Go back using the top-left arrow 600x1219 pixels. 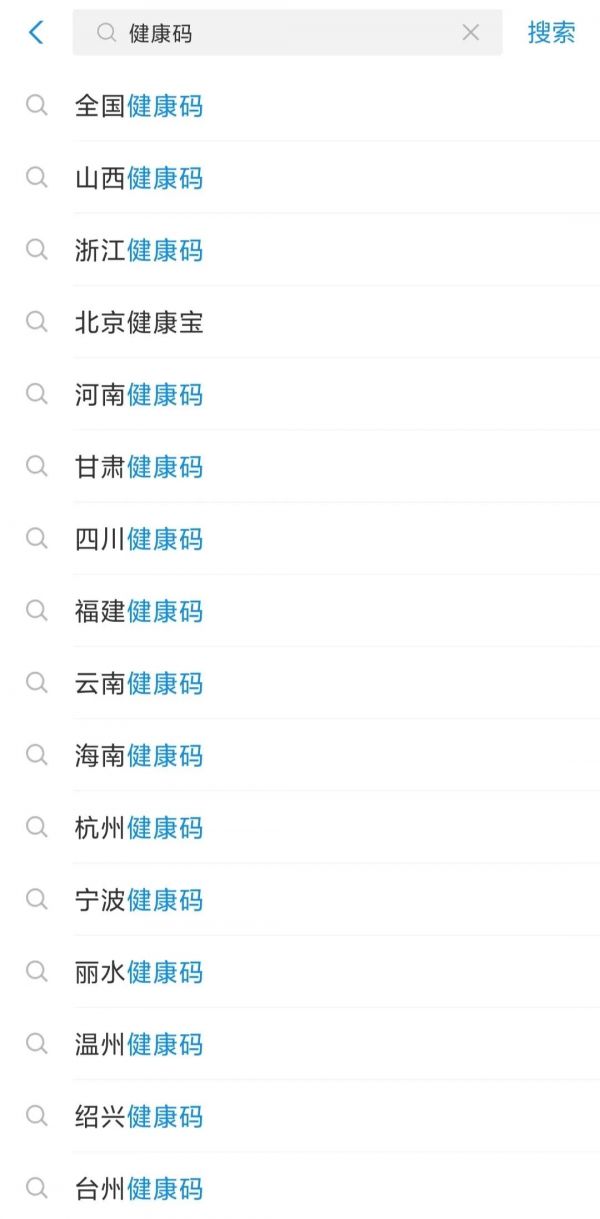(x=36, y=33)
